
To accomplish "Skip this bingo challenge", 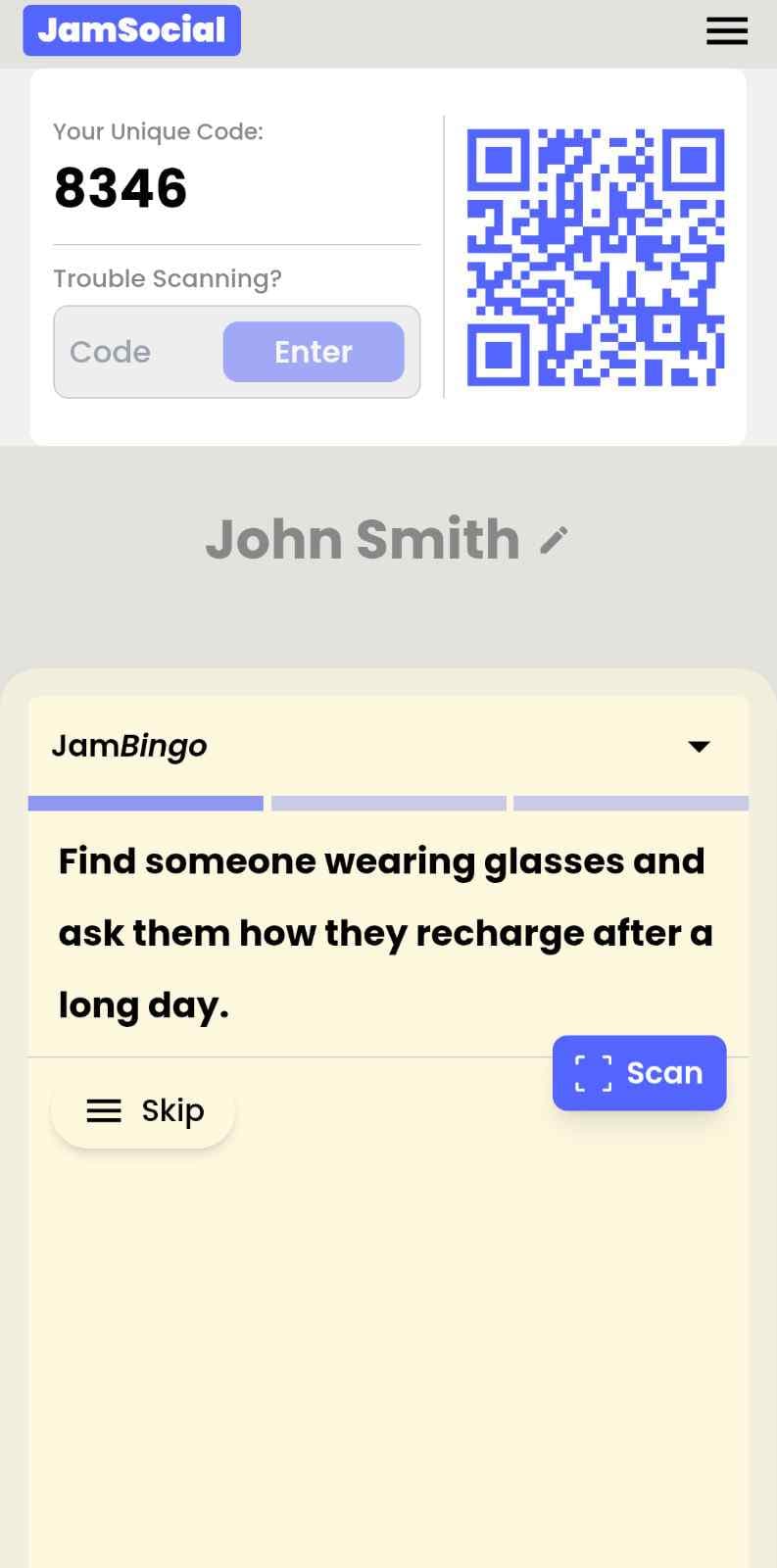I will 143,1110.
